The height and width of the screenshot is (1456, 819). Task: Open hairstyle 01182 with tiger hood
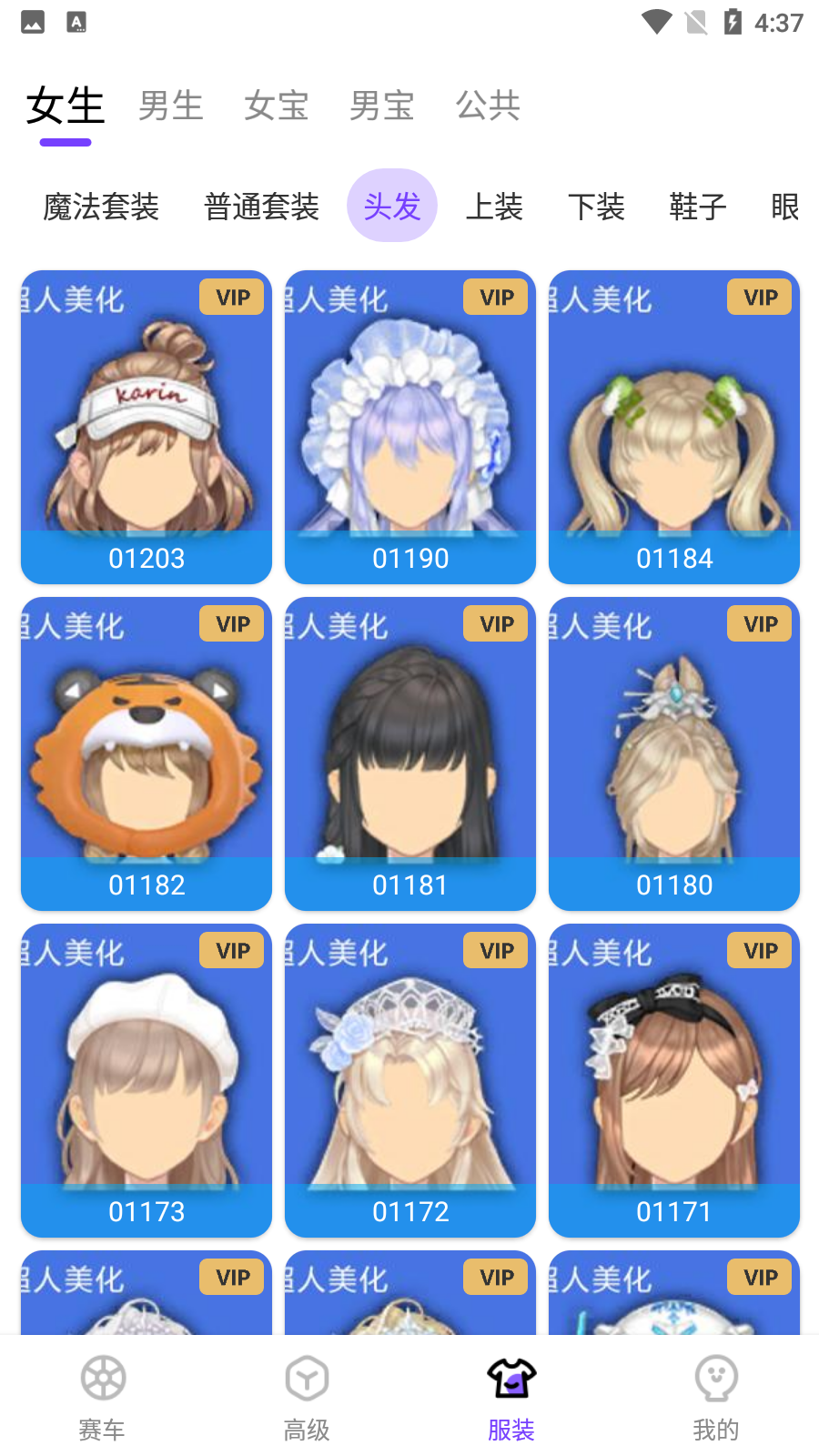tap(147, 753)
